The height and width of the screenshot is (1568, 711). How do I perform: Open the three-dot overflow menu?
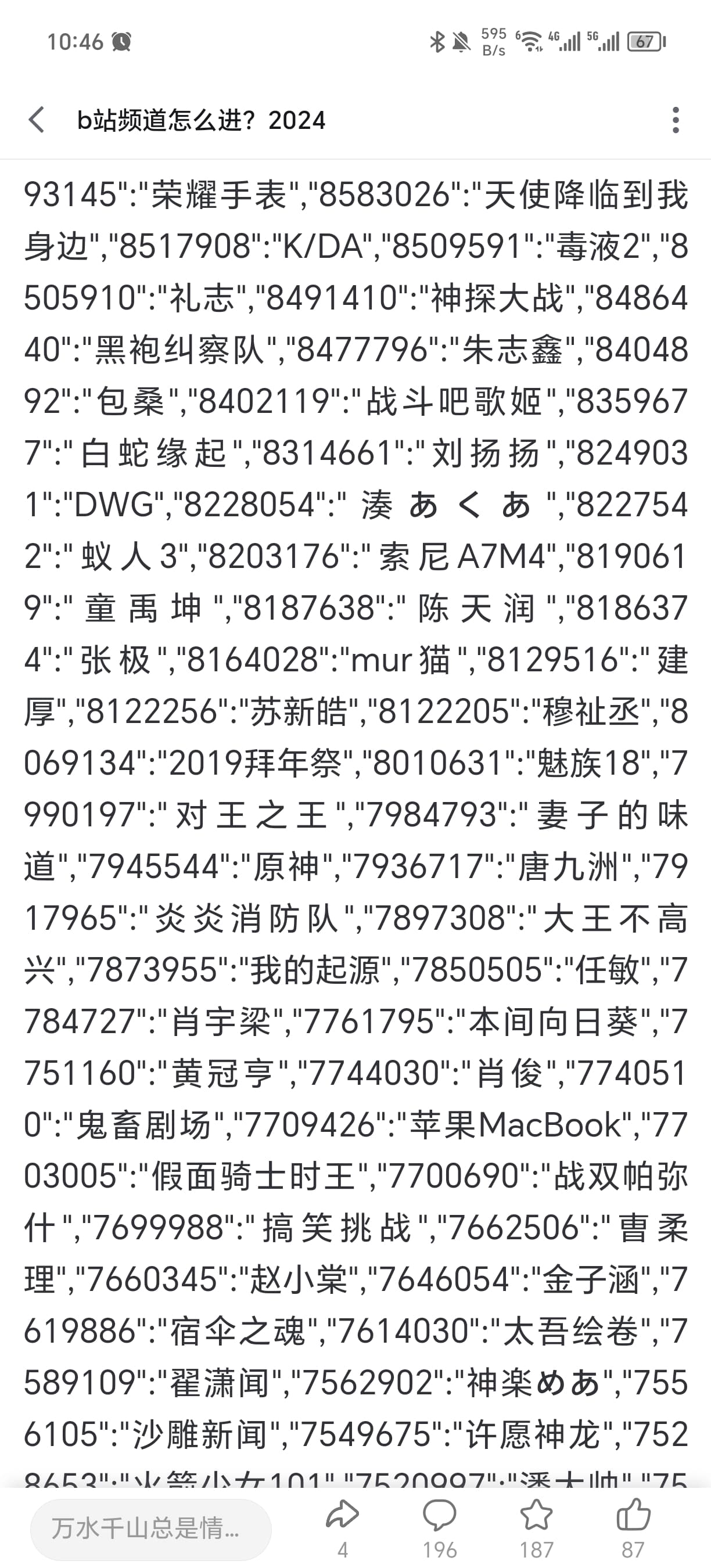pyautogui.click(x=675, y=120)
